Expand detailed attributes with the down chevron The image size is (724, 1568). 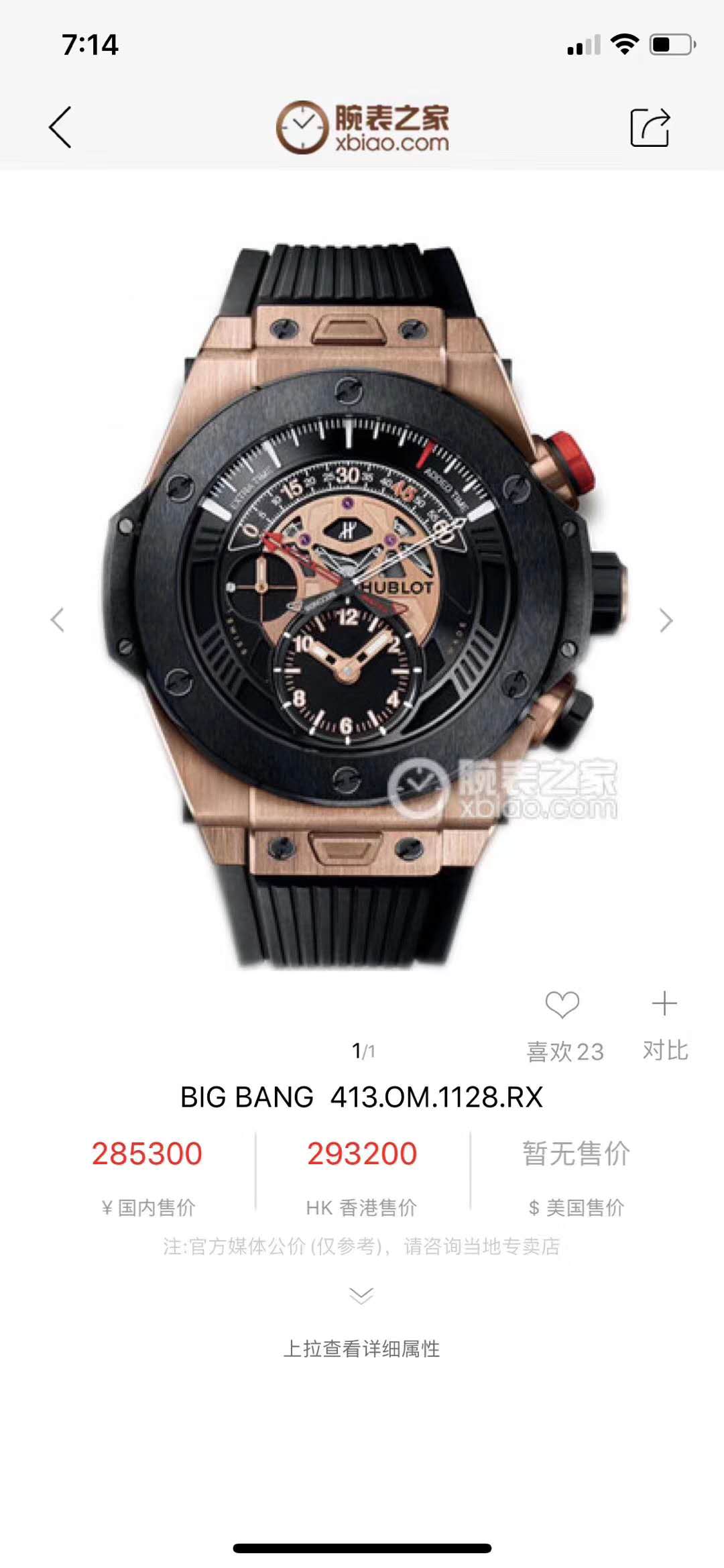click(x=361, y=1295)
